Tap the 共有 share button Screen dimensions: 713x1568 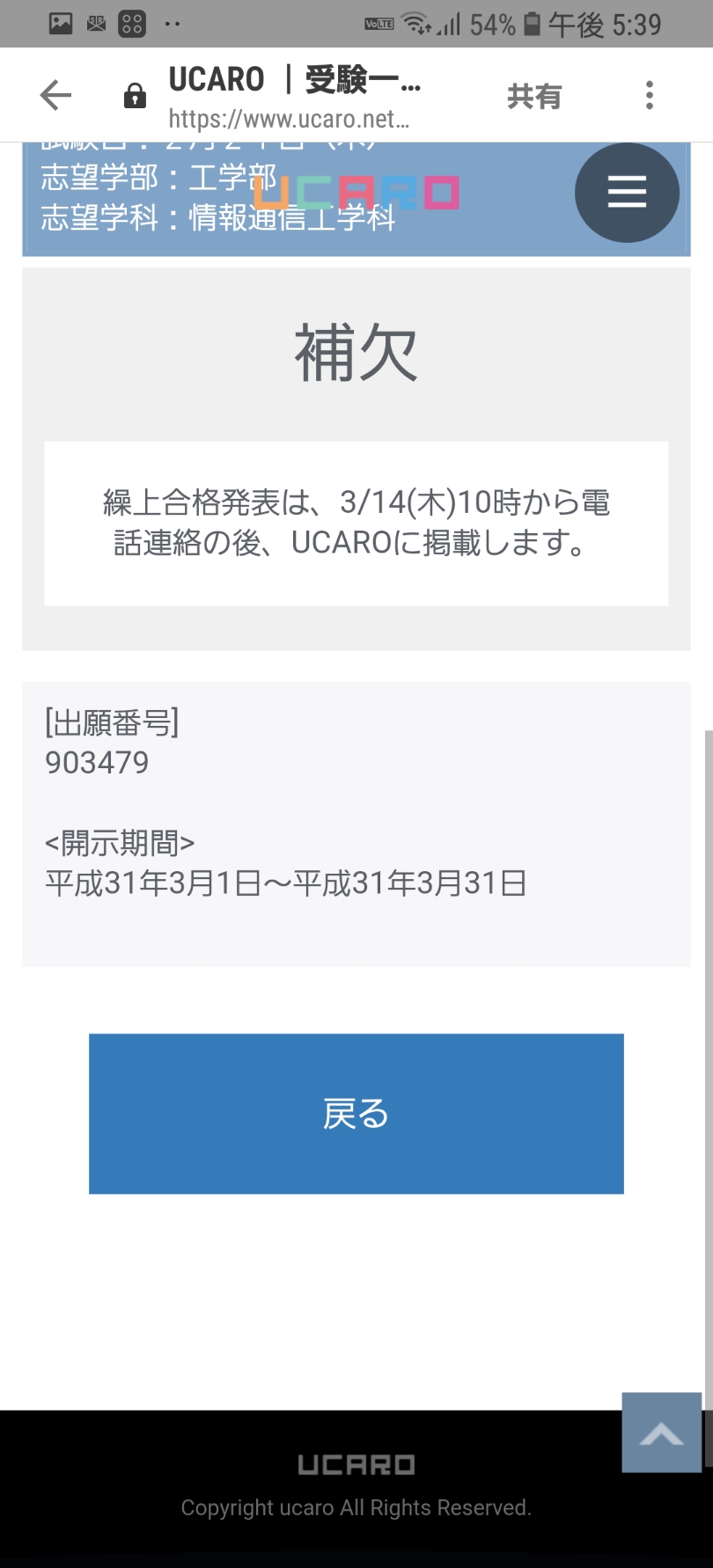(533, 96)
